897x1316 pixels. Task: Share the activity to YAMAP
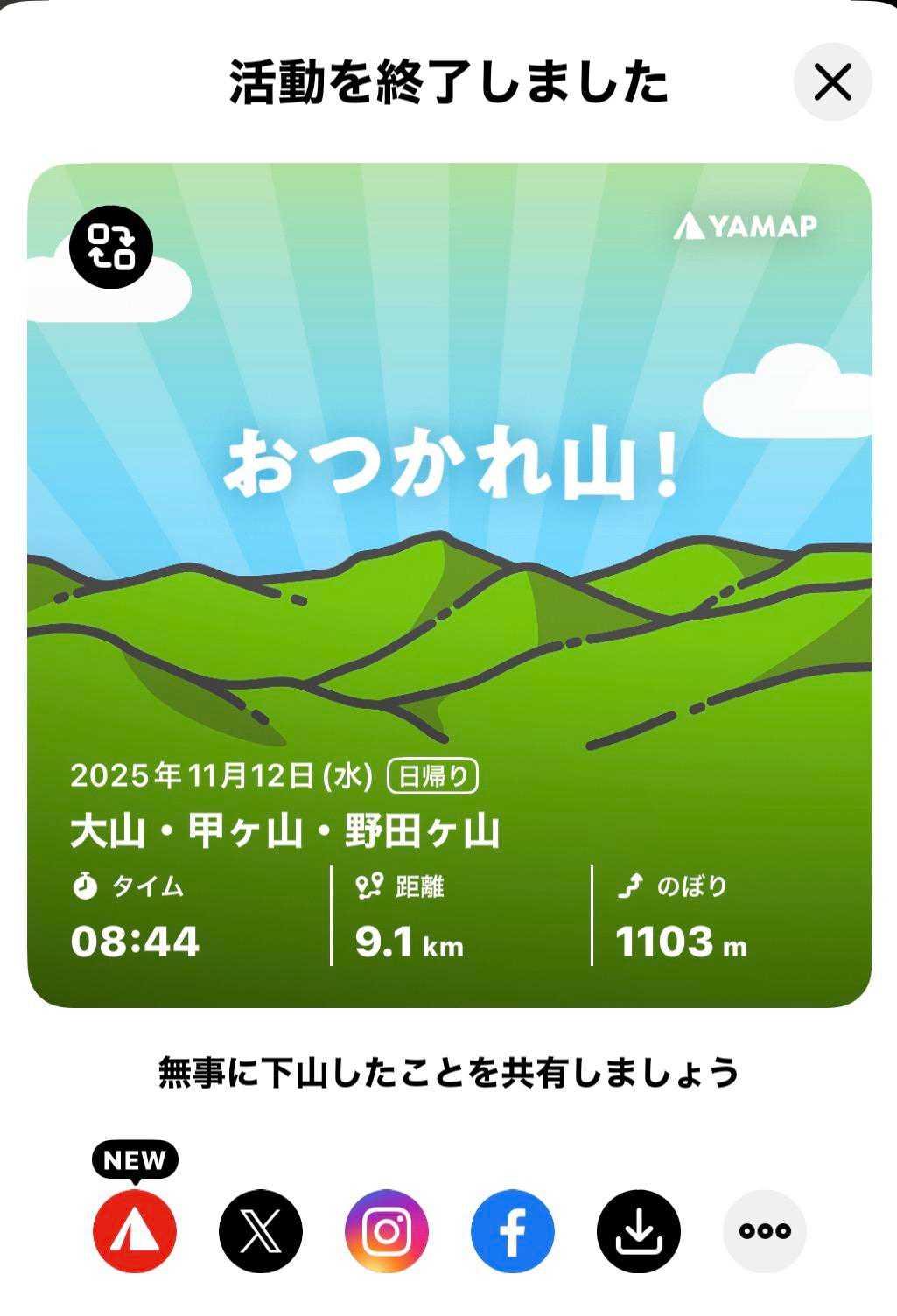135,1231
